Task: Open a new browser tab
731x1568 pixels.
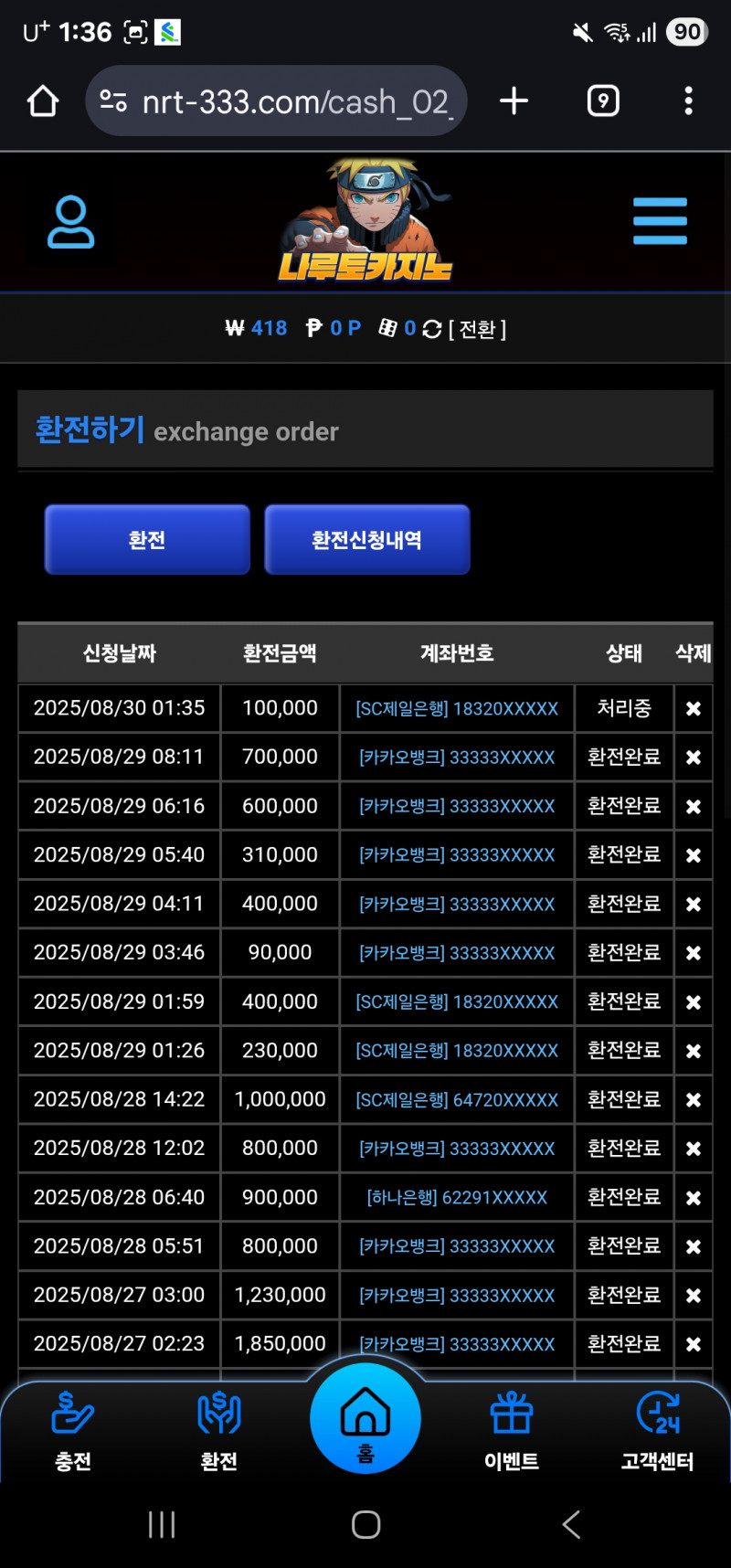Action: (x=514, y=101)
